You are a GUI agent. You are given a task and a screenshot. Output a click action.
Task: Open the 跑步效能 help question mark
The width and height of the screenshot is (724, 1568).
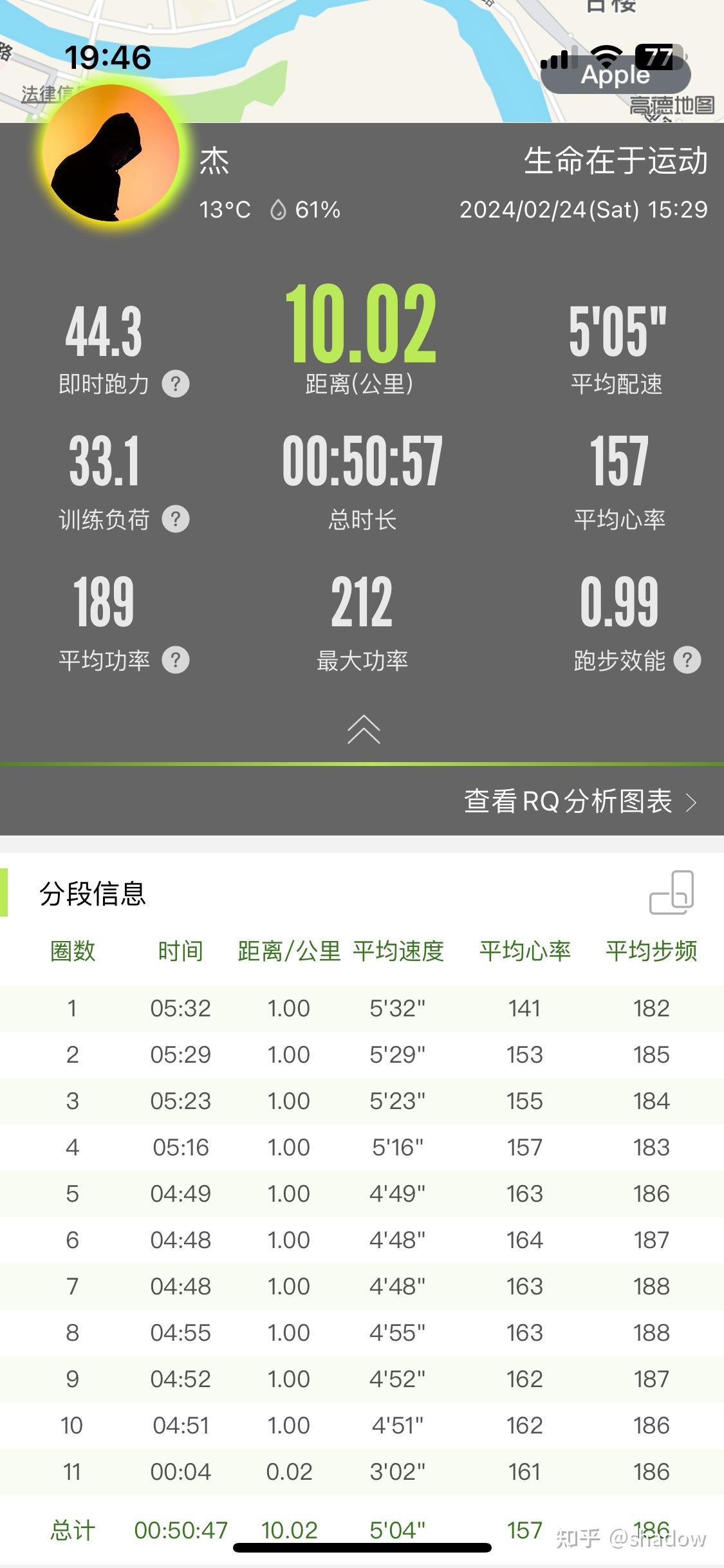[687, 659]
